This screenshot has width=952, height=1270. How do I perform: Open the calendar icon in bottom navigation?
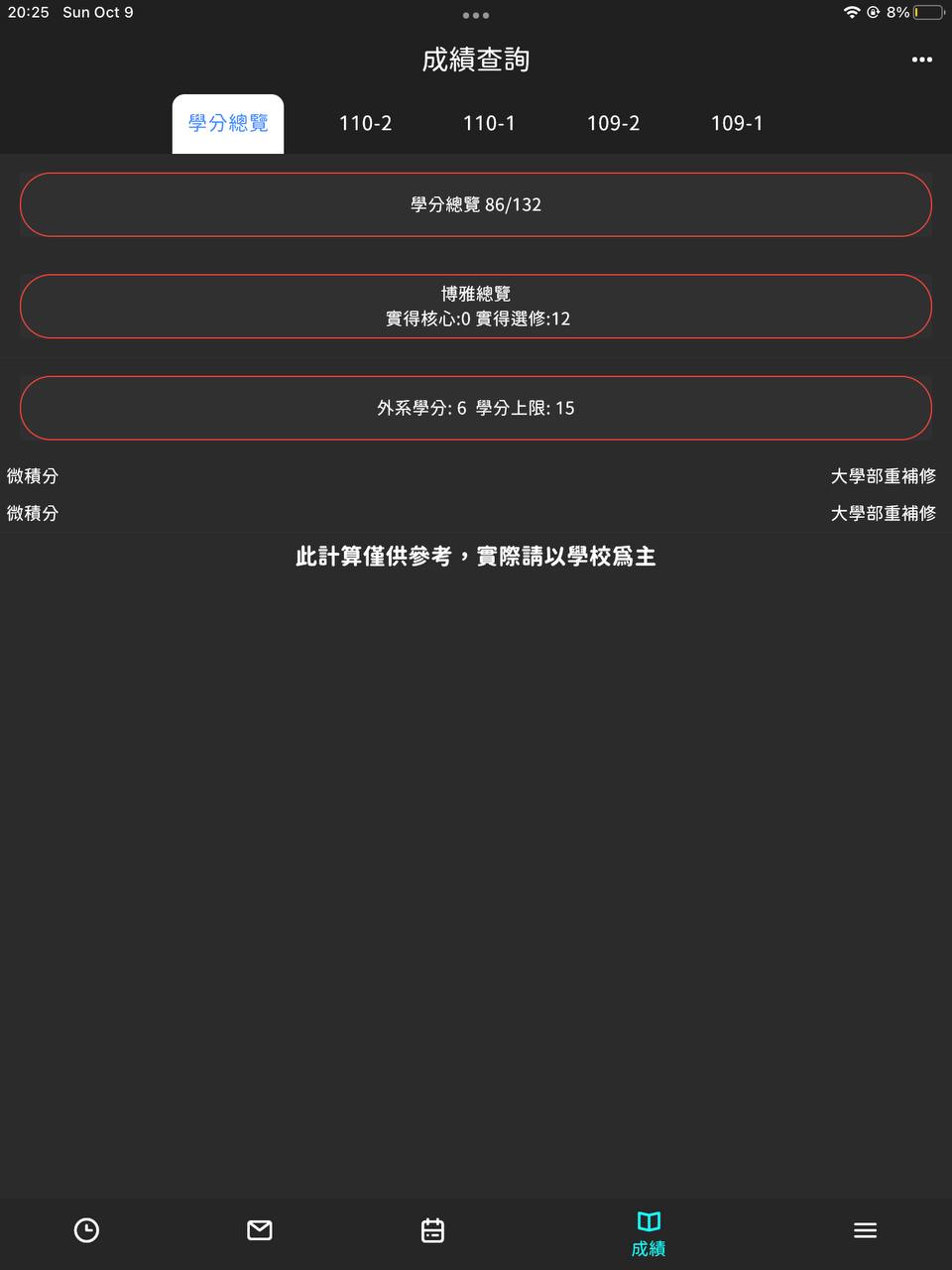point(432,1230)
